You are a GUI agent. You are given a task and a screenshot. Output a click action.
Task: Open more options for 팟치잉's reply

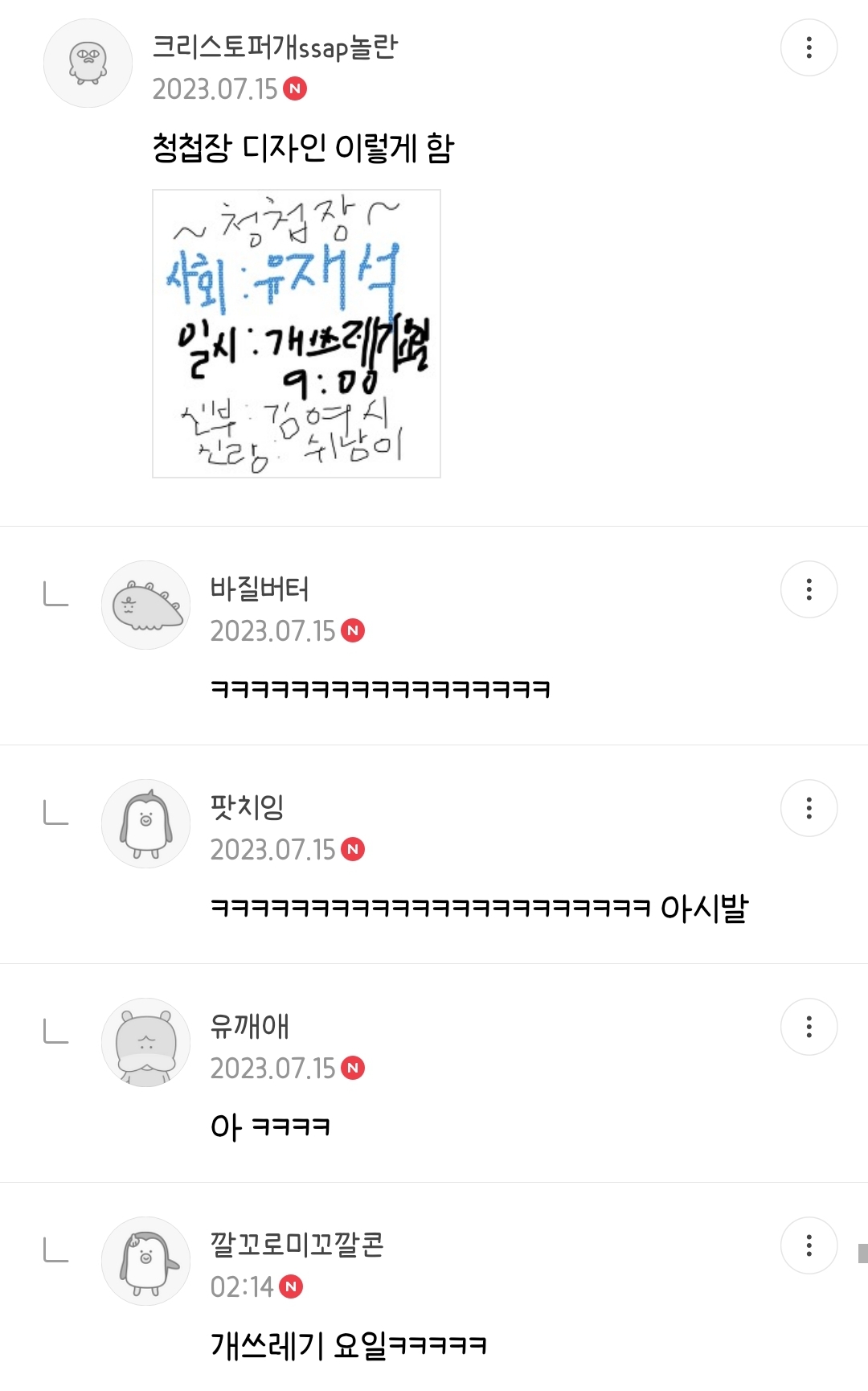pos(809,808)
